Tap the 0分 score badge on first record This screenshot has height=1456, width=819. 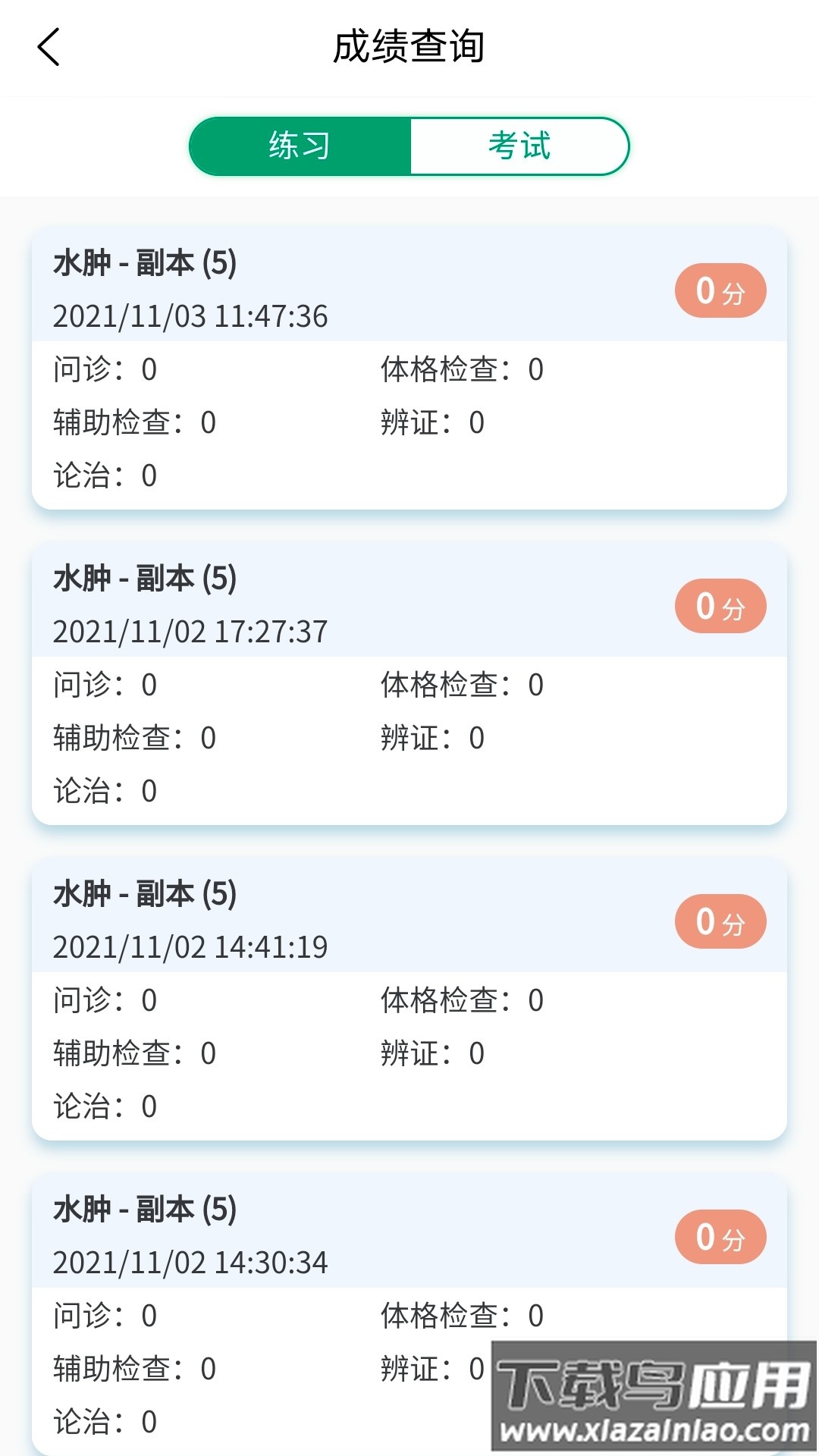(722, 290)
